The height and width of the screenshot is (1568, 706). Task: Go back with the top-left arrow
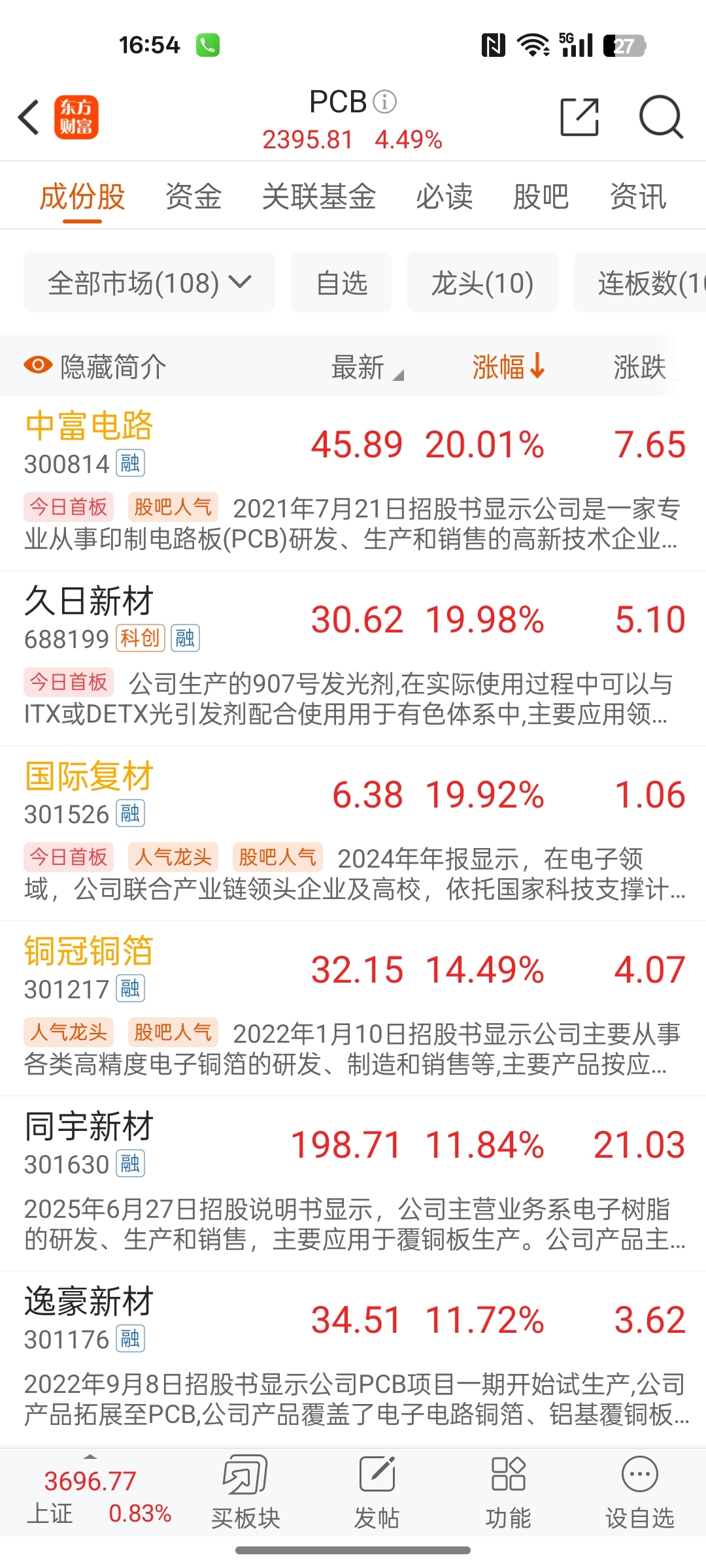point(29,118)
